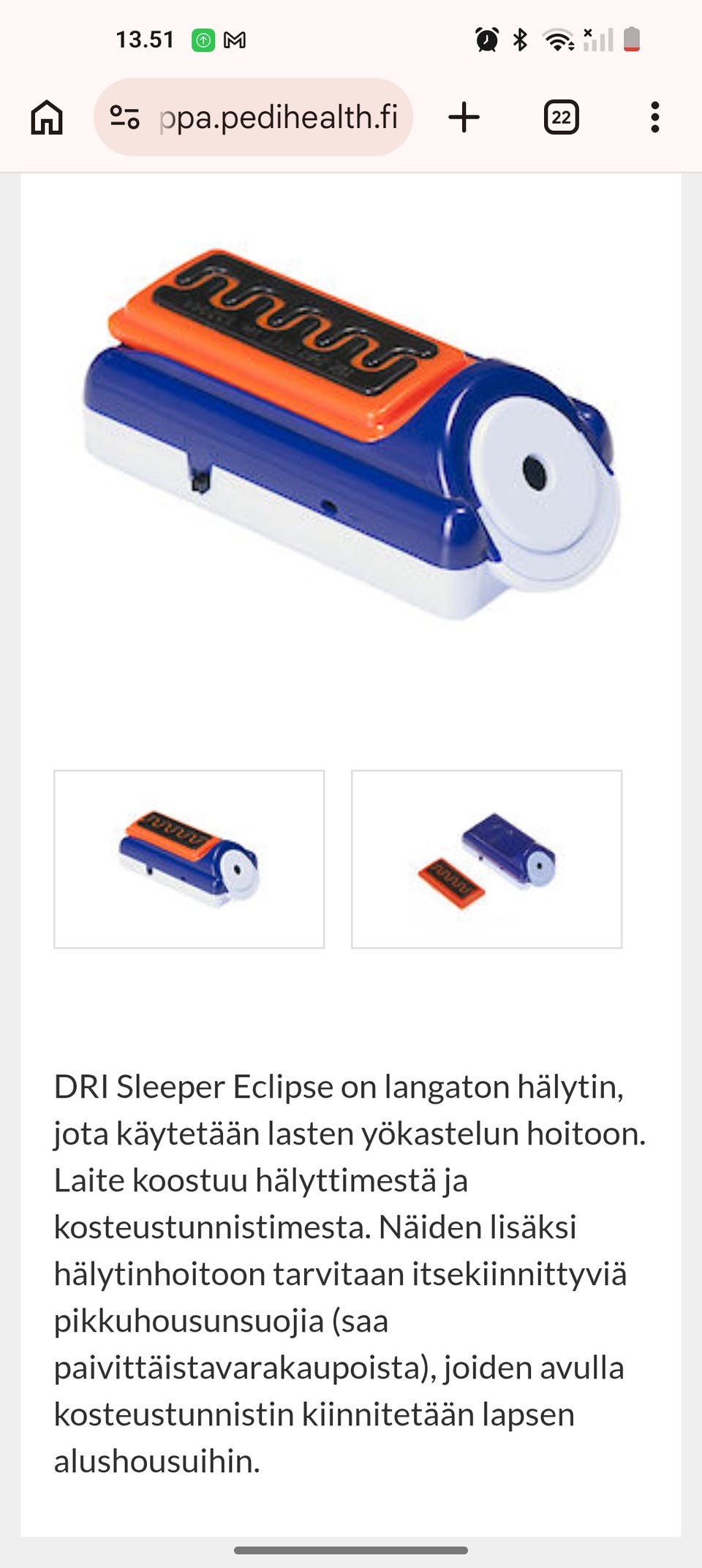702x1568 pixels.
Task: Select the assembled alarm thumbnail
Action: point(189,859)
